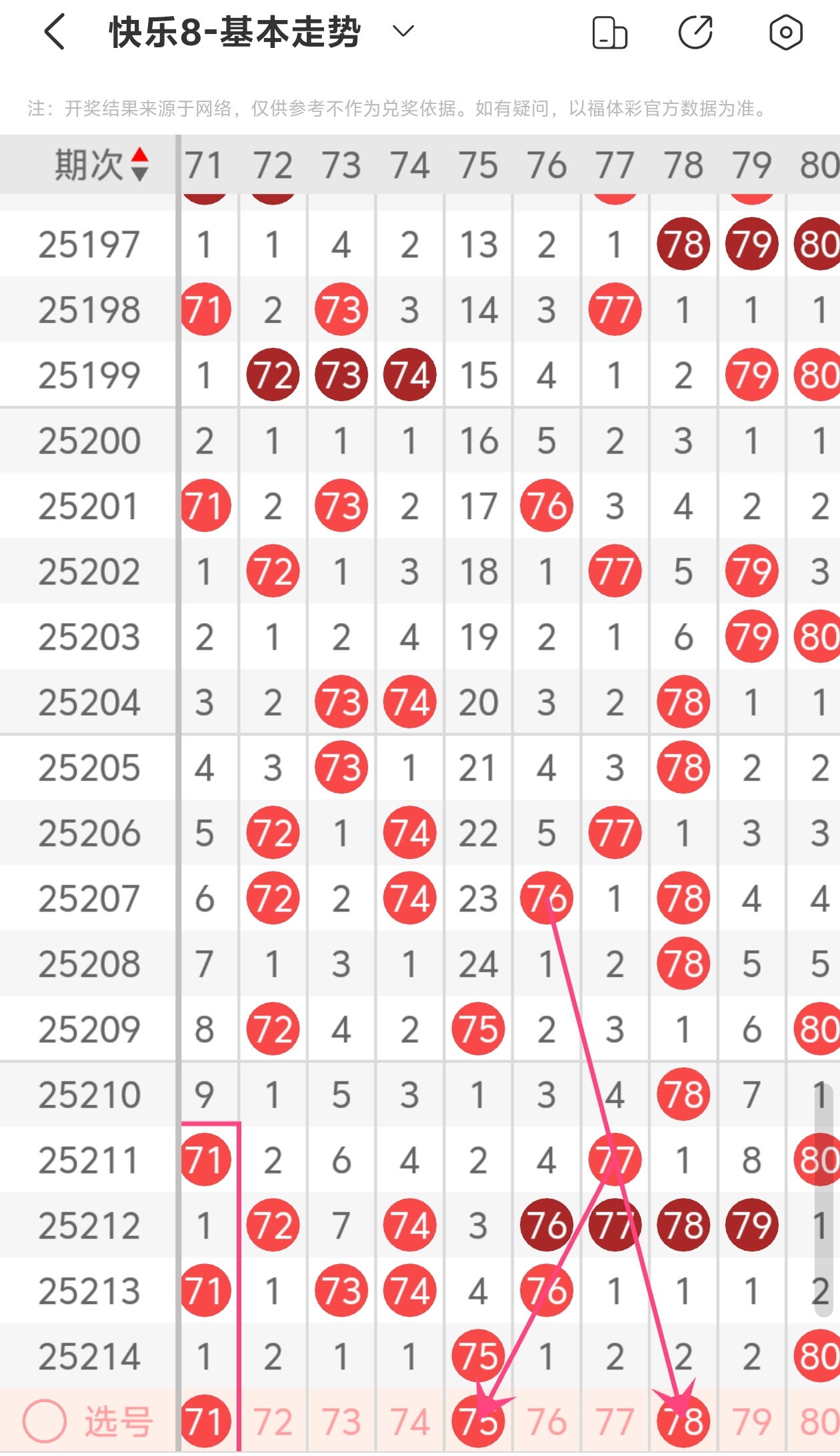Deselect number 71 in the 选号 row
840x1456 pixels.
click(205, 1421)
